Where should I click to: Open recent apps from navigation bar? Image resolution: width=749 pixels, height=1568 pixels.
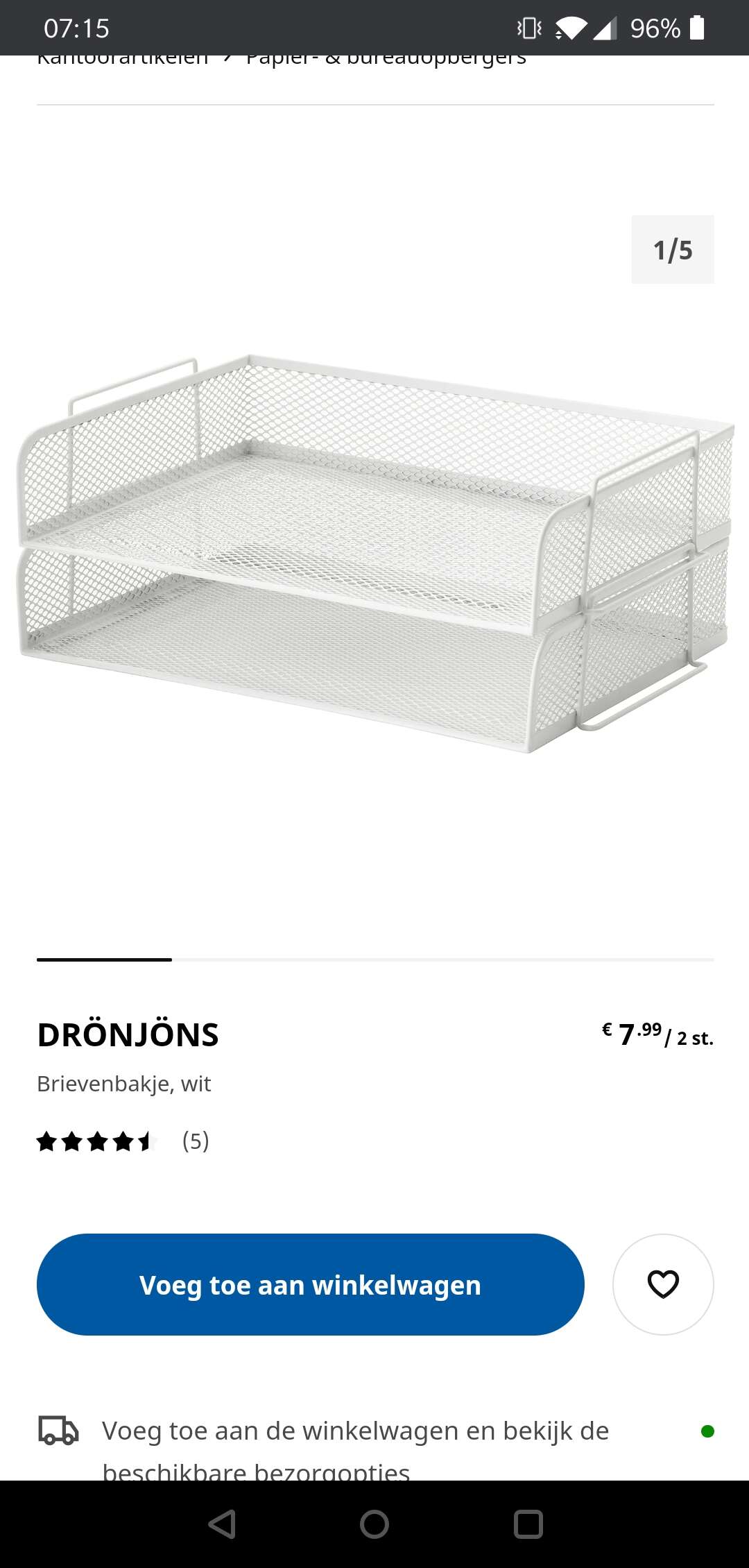click(528, 1524)
